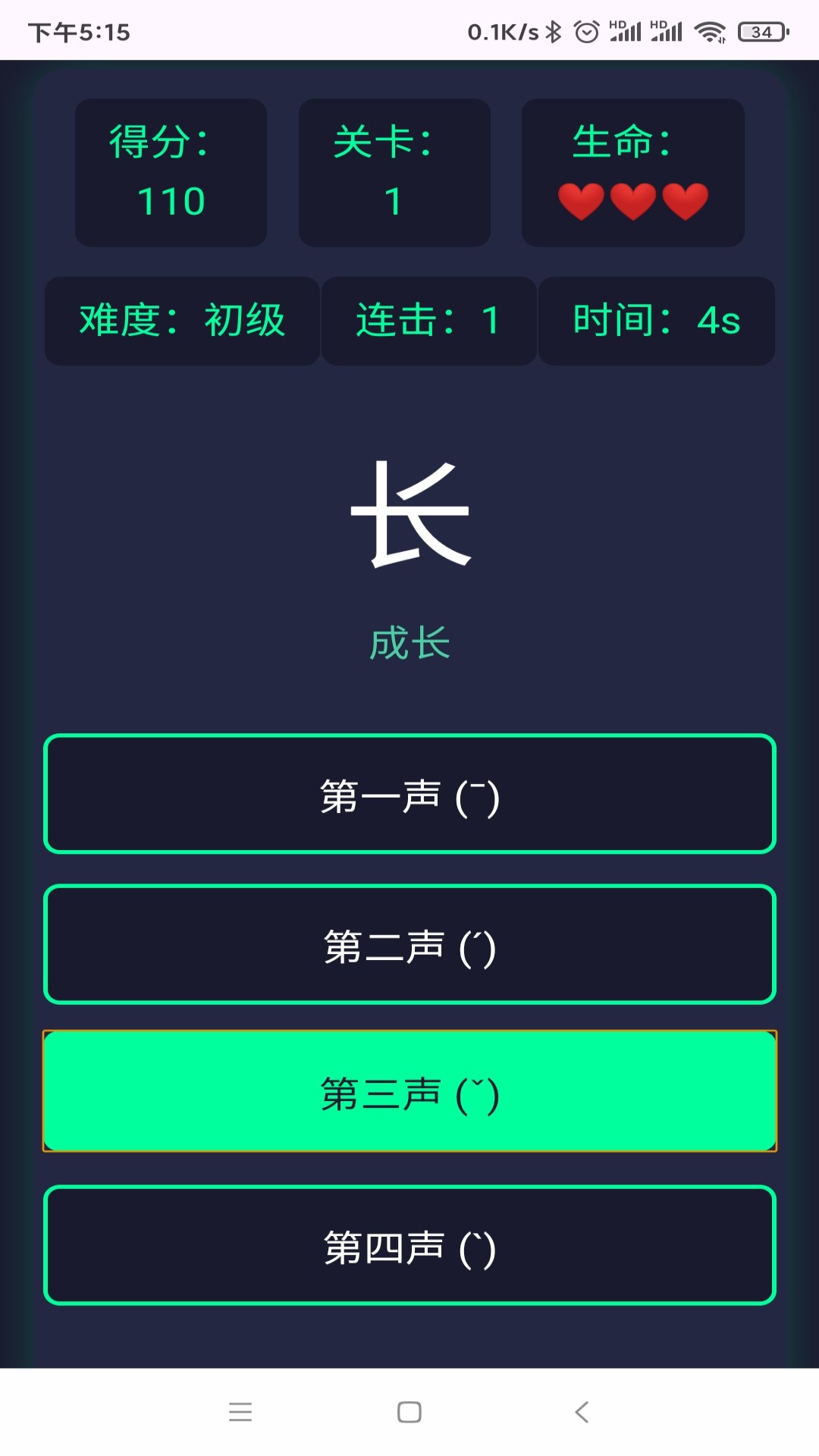Tap the 时间：4s timer panel

point(657,322)
